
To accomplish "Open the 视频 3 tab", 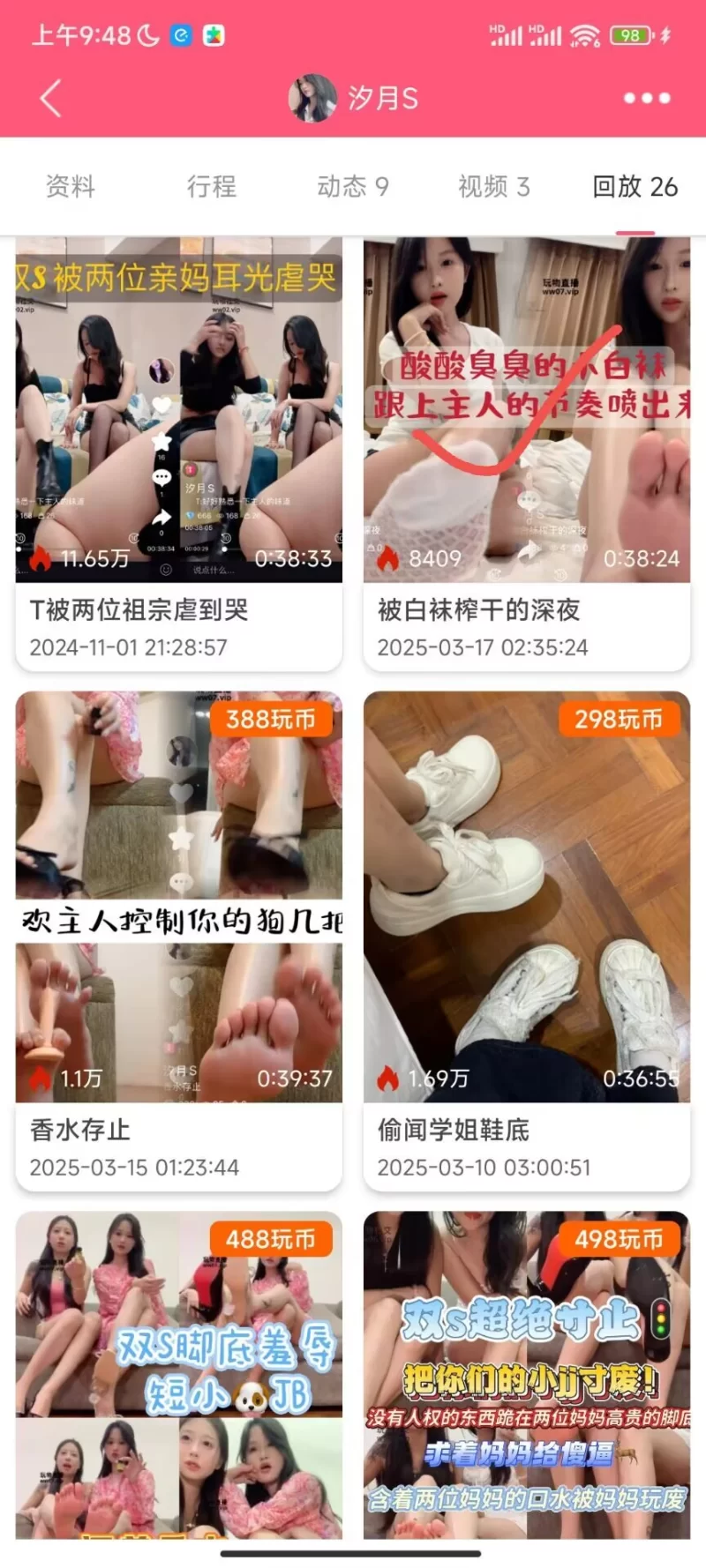I will (x=493, y=186).
